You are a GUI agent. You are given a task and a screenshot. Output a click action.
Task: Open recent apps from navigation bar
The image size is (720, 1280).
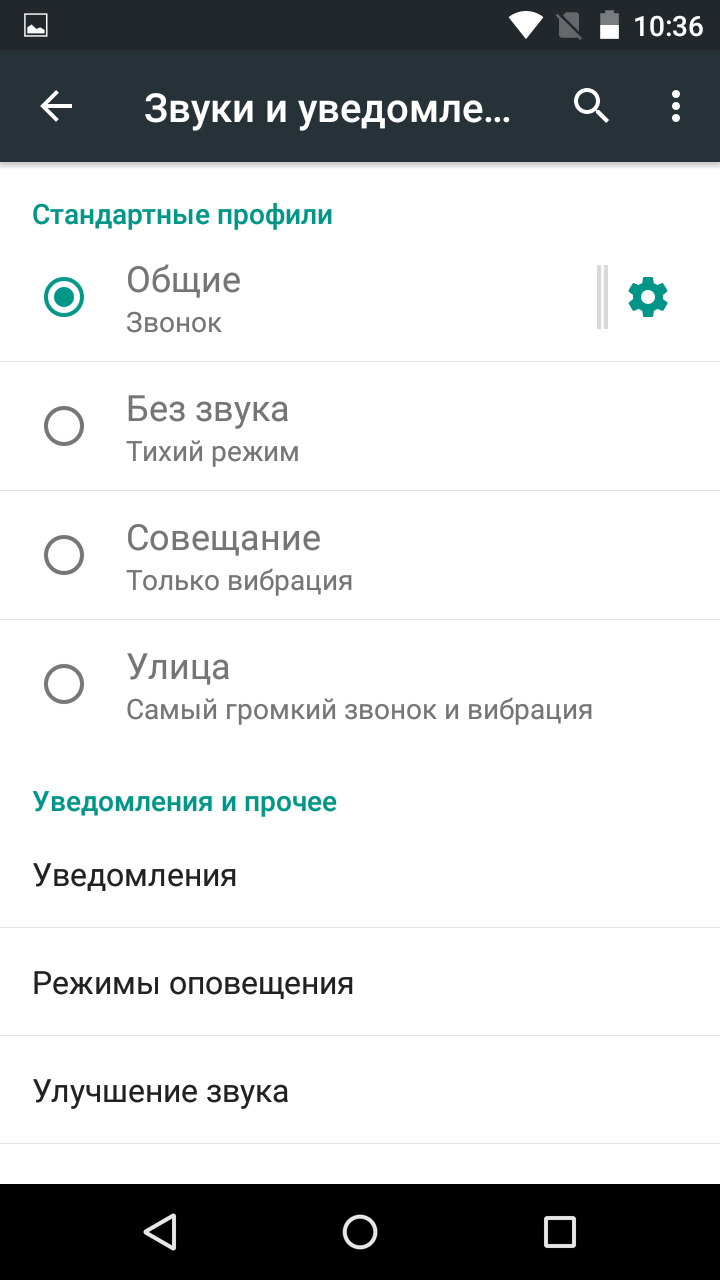click(x=560, y=1232)
